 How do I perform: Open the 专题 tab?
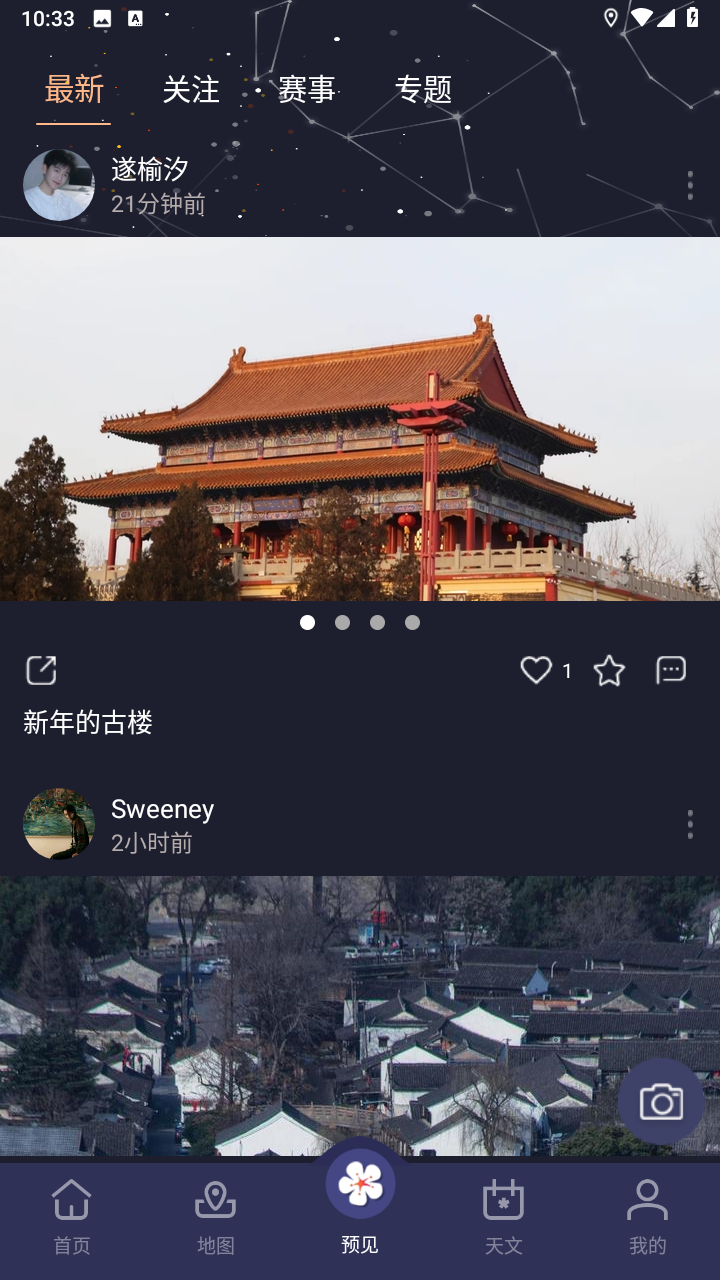pyautogui.click(x=423, y=90)
